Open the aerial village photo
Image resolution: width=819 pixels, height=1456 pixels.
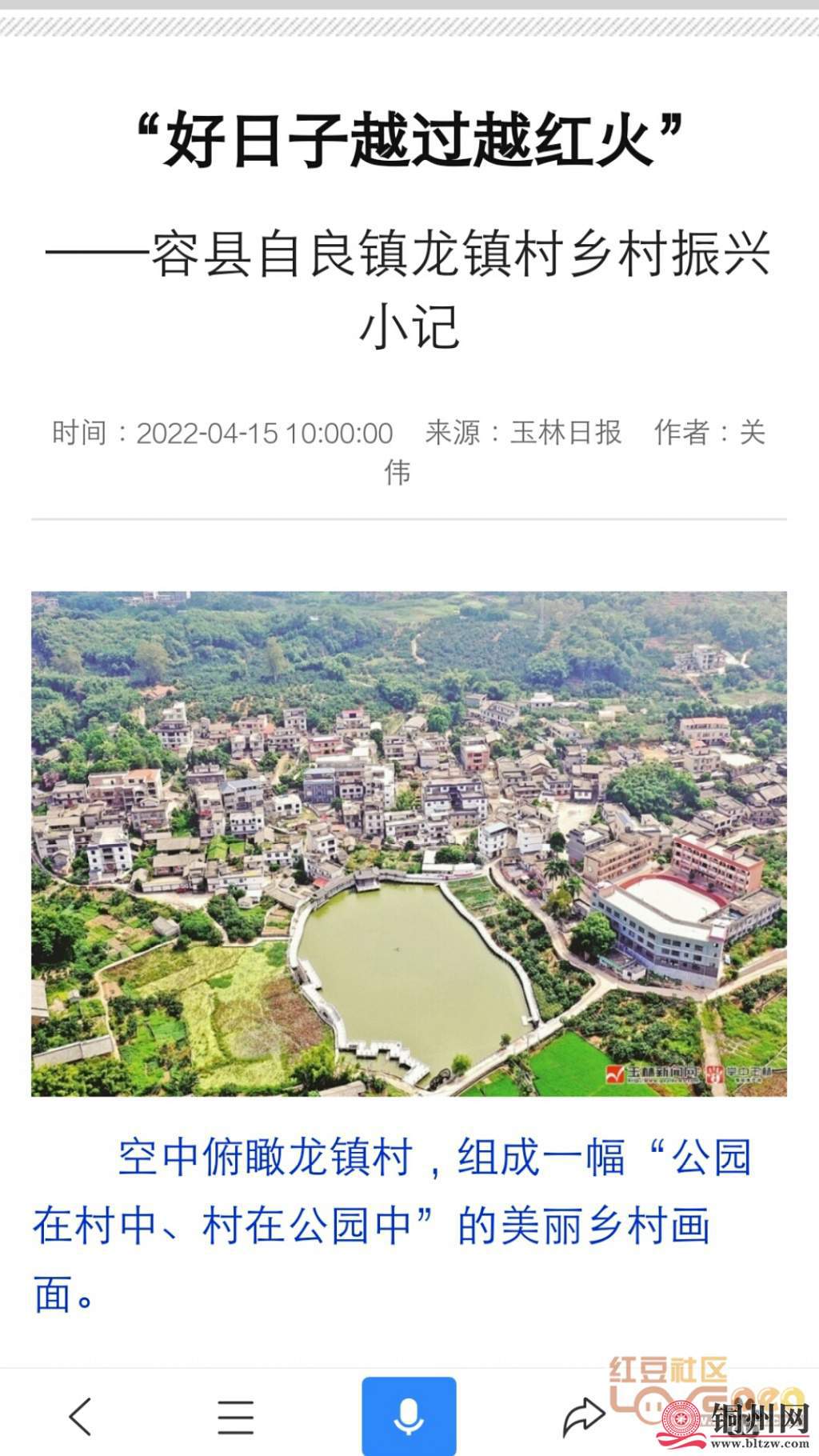pos(409,843)
